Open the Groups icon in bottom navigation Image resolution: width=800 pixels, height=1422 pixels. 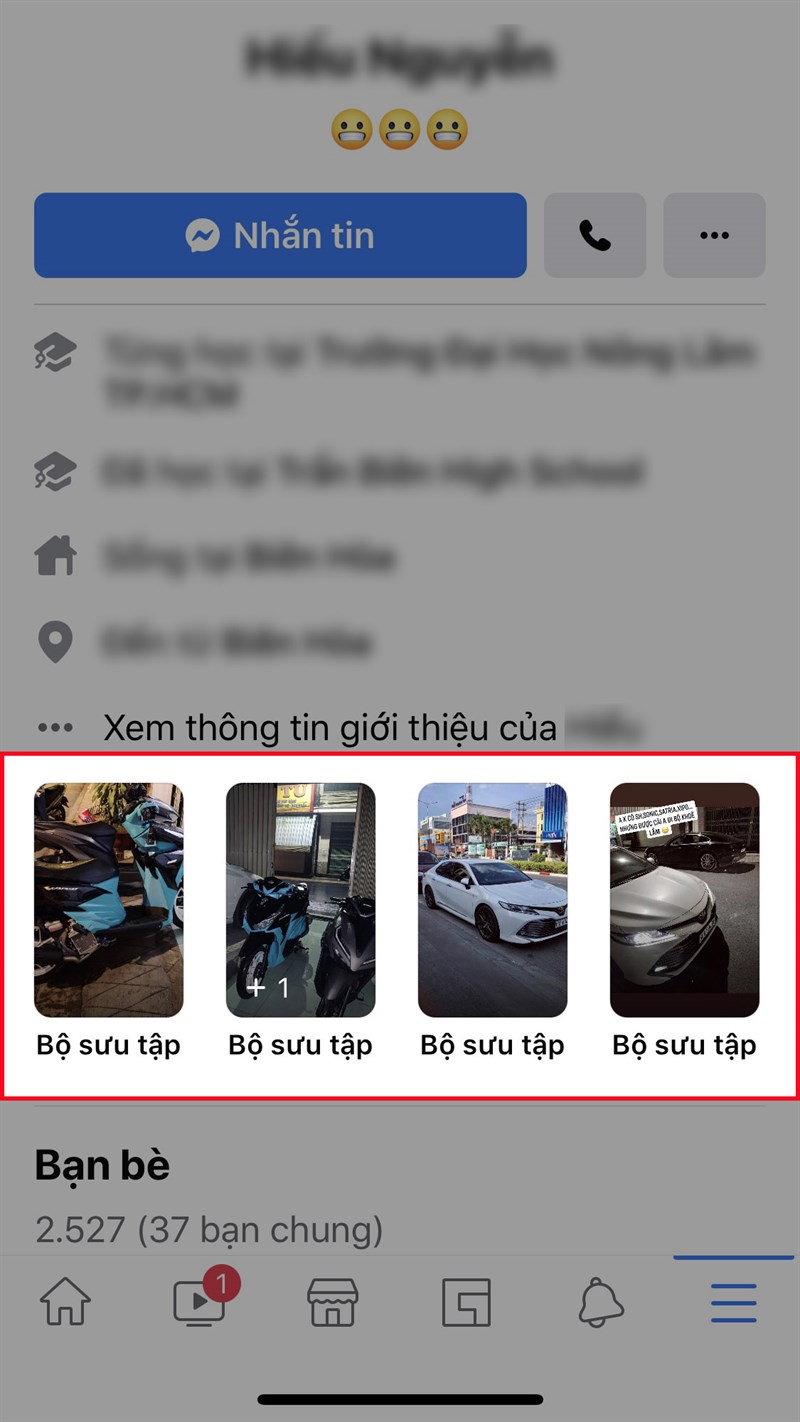(466, 1301)
